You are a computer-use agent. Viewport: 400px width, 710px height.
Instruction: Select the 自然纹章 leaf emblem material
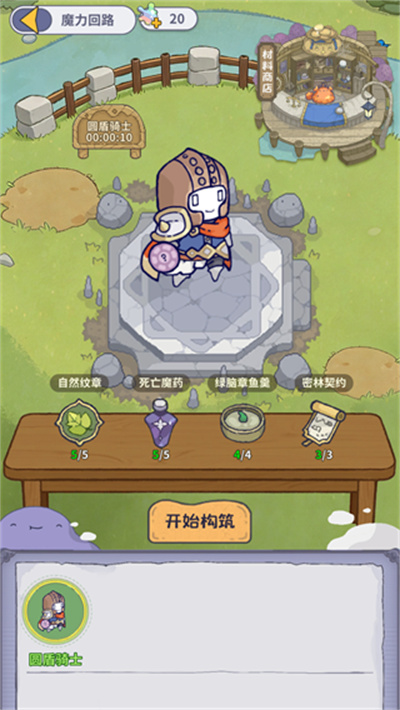79,423
